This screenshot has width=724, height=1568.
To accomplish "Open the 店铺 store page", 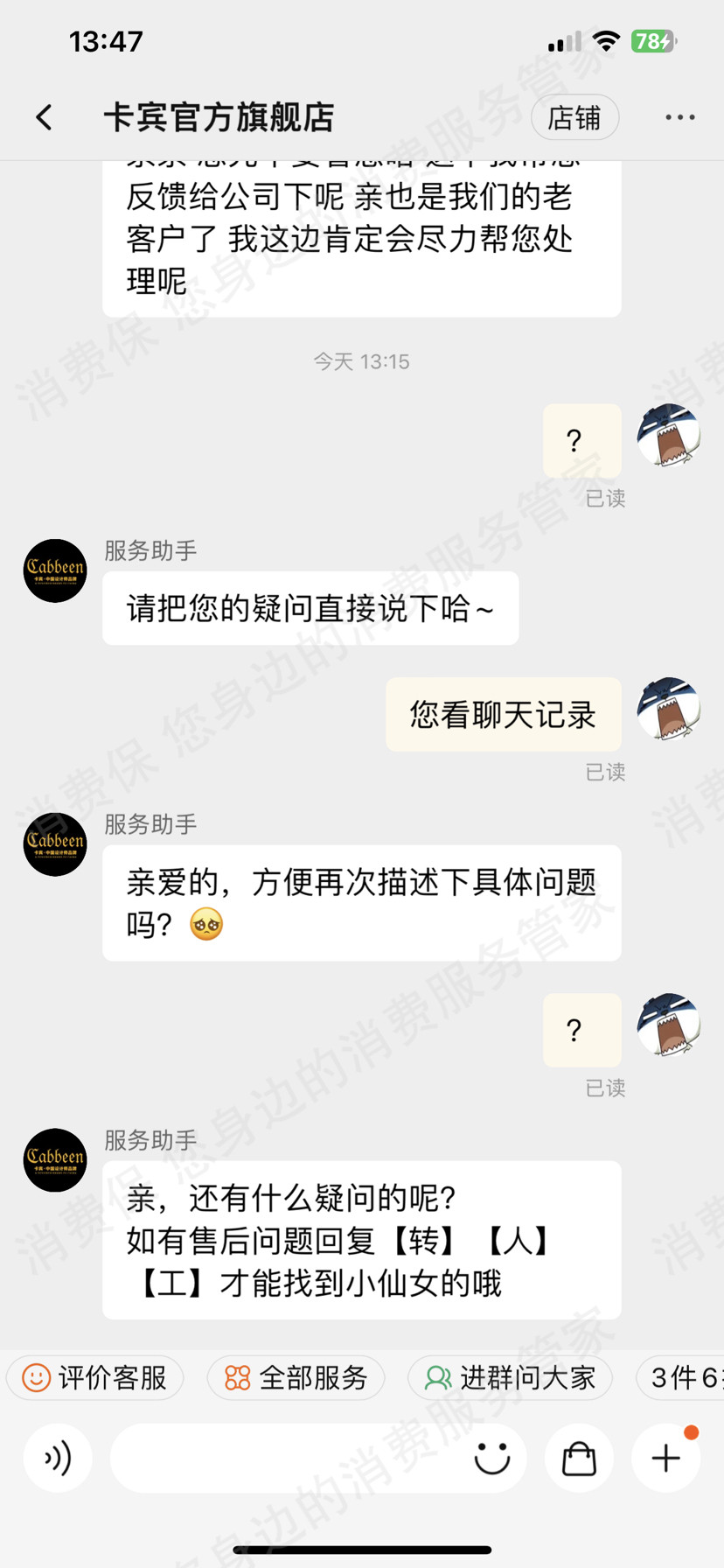I will (574, 117).
